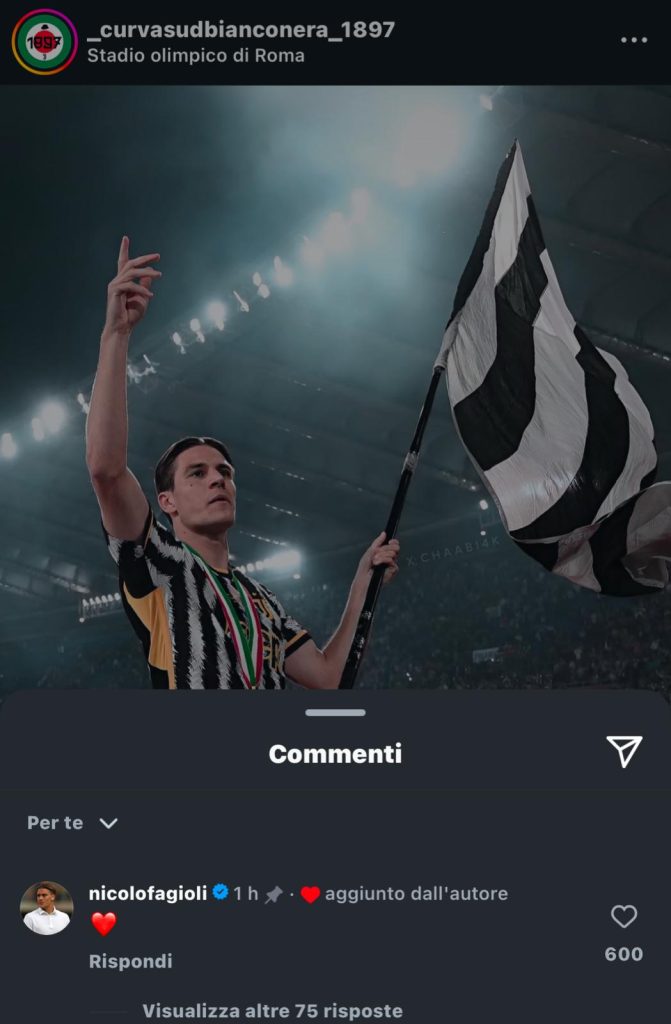Open nicolofagioli's profile from the avatar
671x1024 pixels.
47,908
